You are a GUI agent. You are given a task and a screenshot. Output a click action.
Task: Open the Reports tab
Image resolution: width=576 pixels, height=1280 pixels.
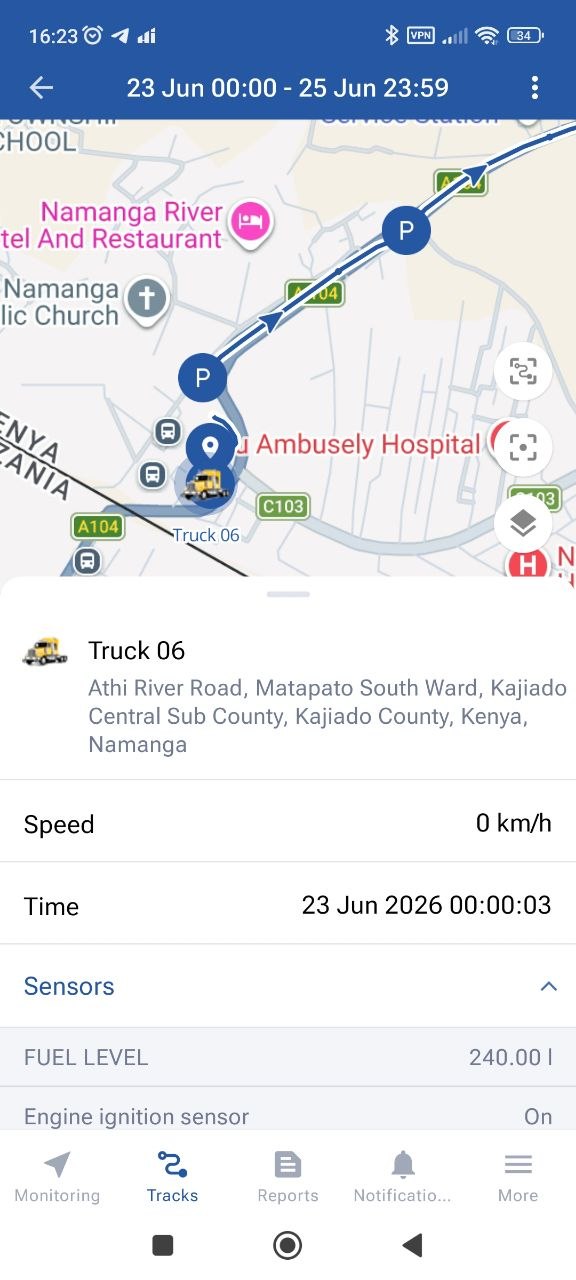(x=288, y=1177)
